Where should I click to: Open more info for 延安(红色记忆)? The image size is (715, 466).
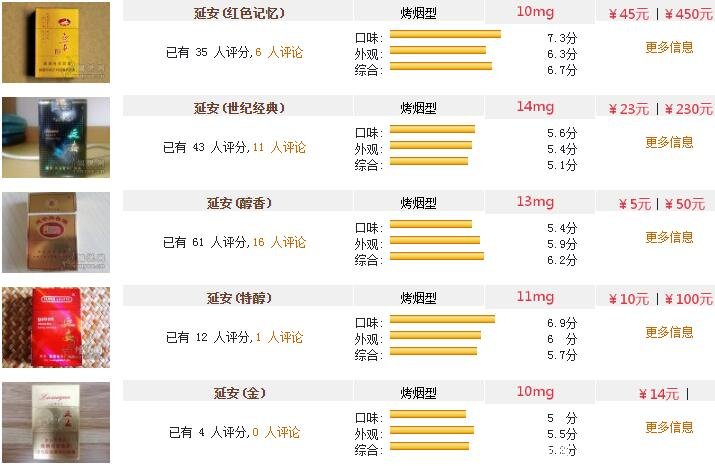point(668,47)
